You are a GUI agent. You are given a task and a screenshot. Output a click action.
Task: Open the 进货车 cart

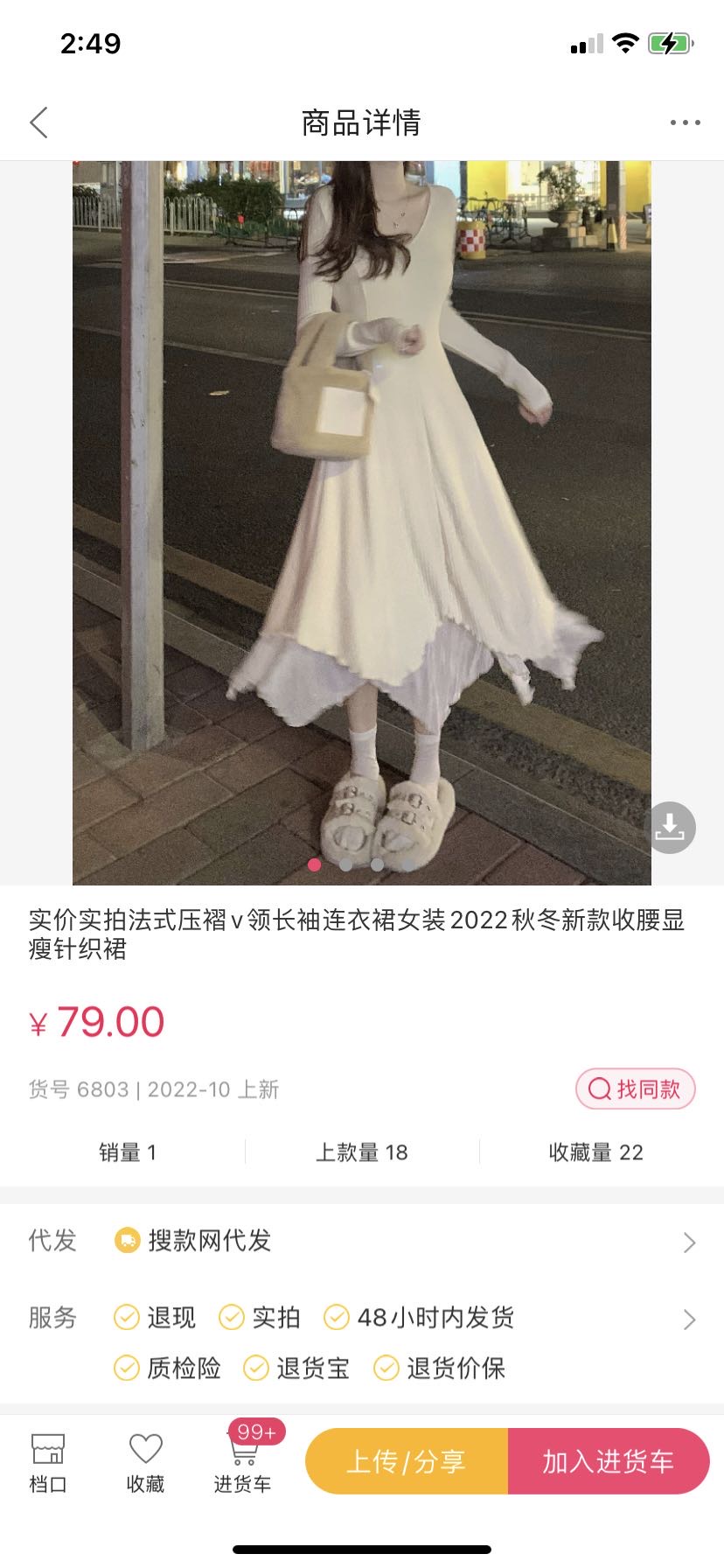coord(243,1463)
